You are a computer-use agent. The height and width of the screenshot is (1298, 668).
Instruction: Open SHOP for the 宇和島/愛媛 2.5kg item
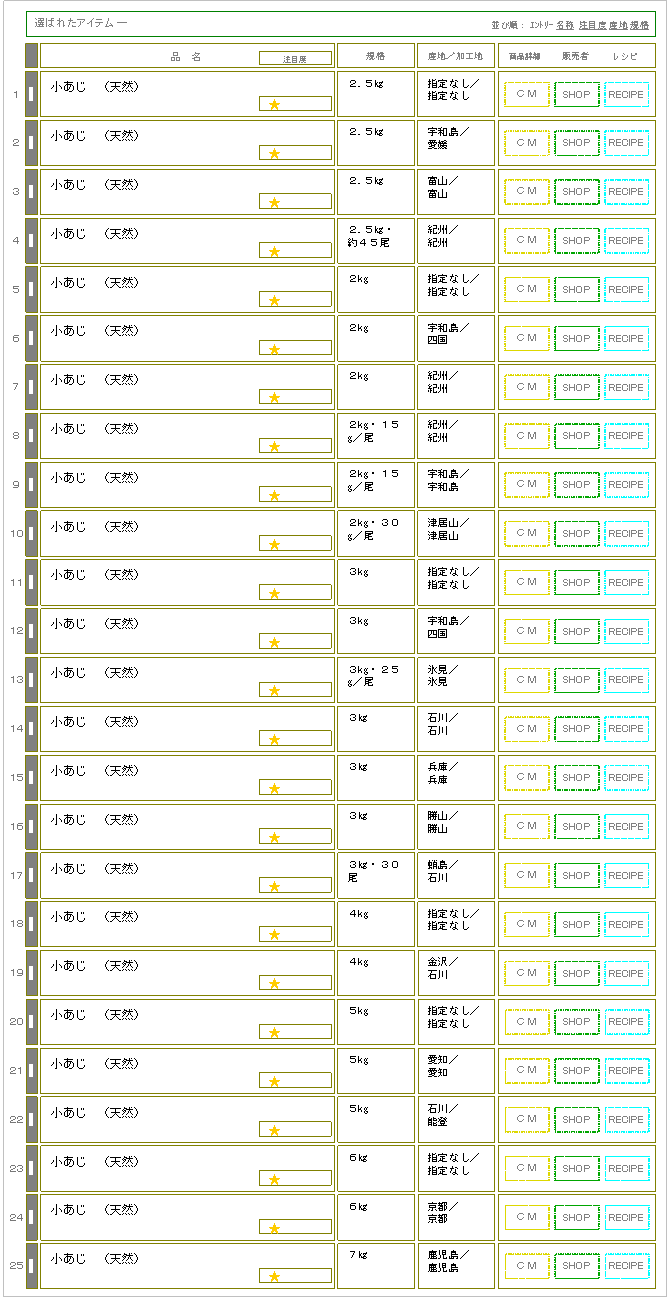[x=576, y=143]
